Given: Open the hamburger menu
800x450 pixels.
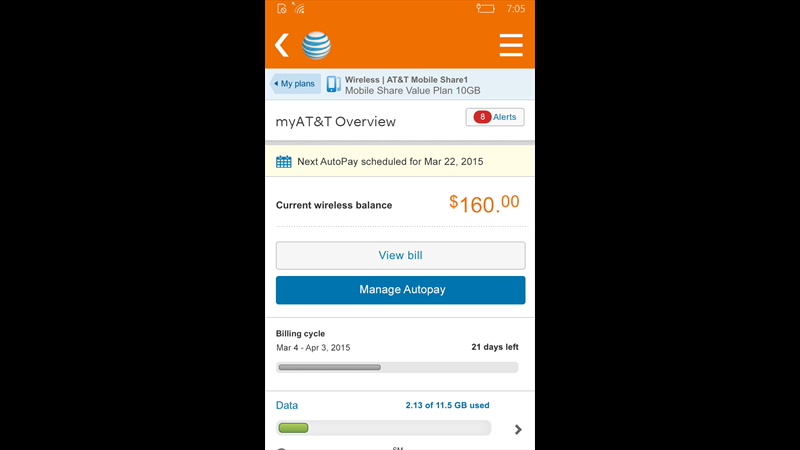Looking at the screenshot, I should point(510,45).
